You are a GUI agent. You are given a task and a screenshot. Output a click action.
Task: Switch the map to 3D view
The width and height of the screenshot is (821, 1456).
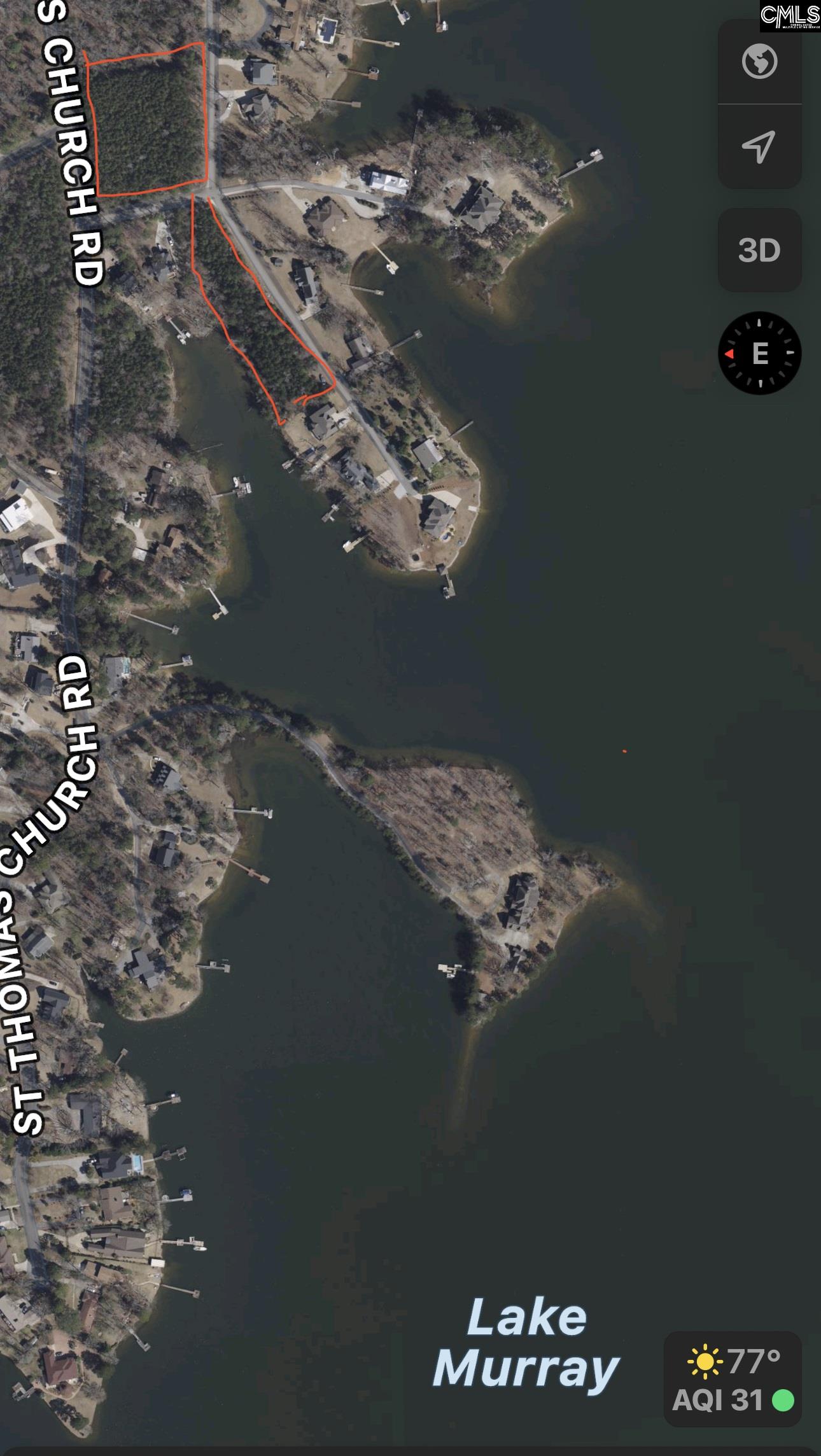[759, 250]
